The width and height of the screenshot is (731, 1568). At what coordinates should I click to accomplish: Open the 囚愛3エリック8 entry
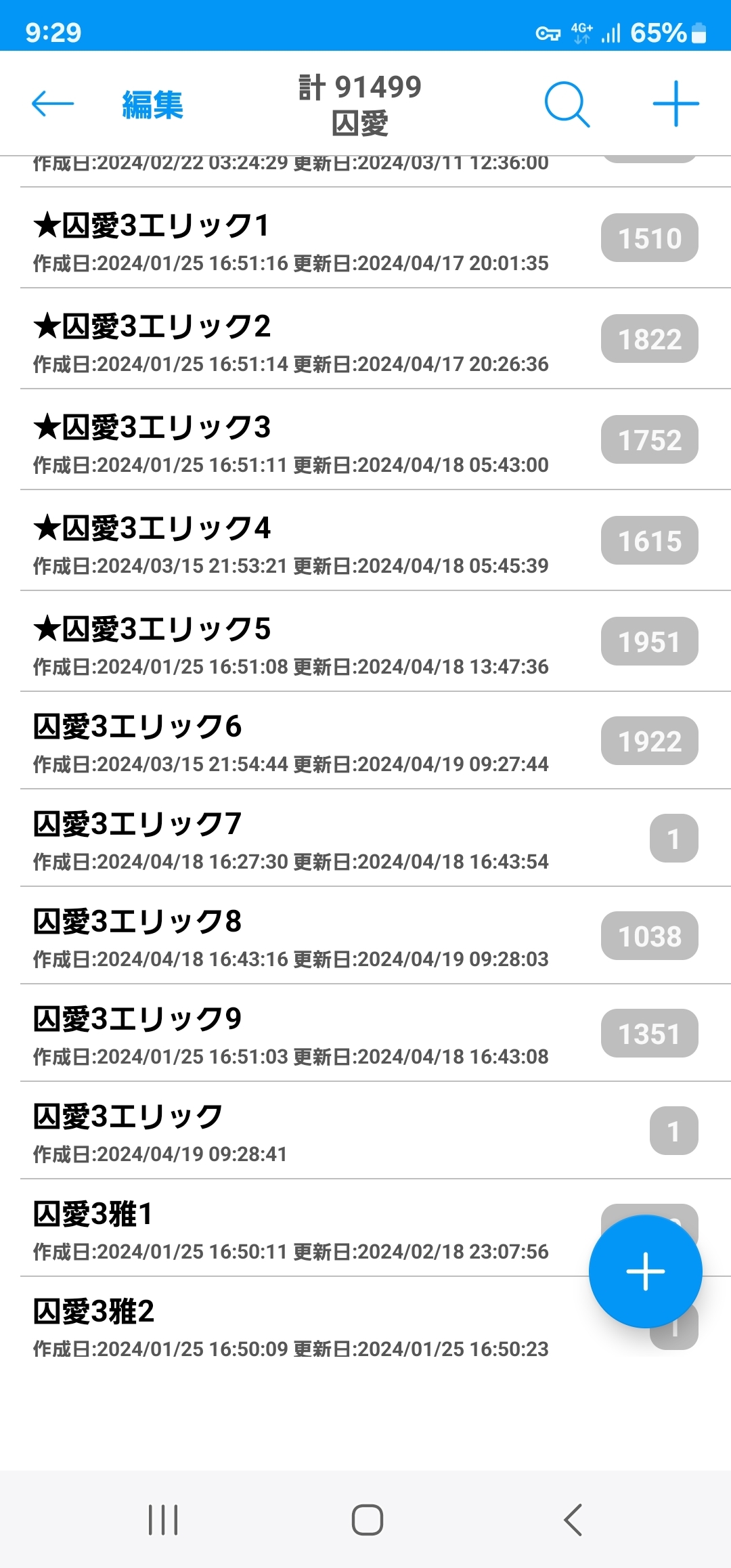(x=291, y=936)
